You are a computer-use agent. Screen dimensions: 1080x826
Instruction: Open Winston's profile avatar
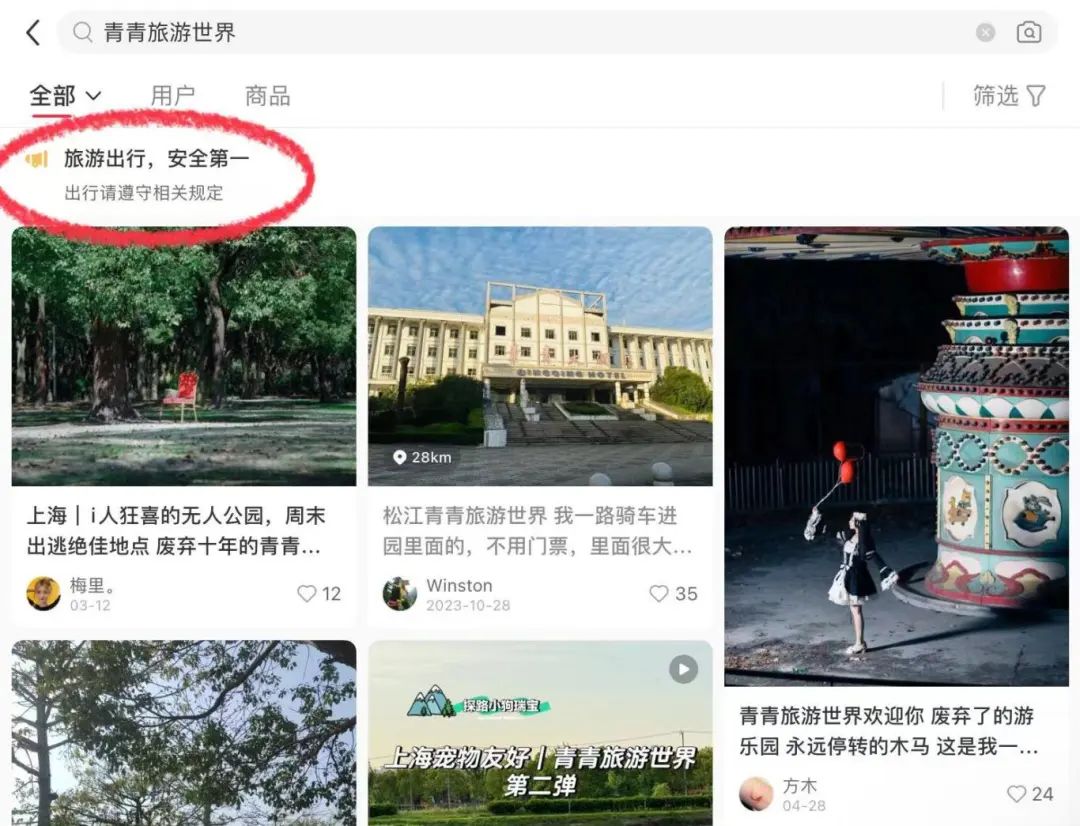click(399, 593)
